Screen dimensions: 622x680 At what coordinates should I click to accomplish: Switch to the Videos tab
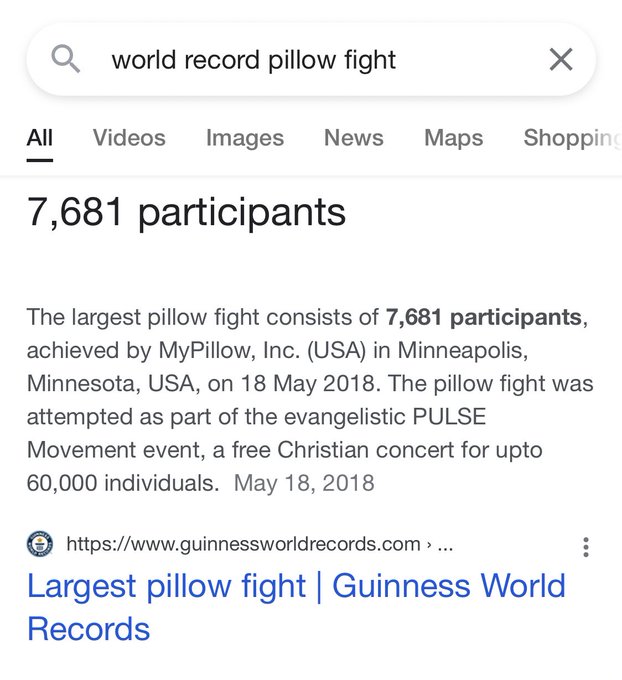(x=129, y=138)
